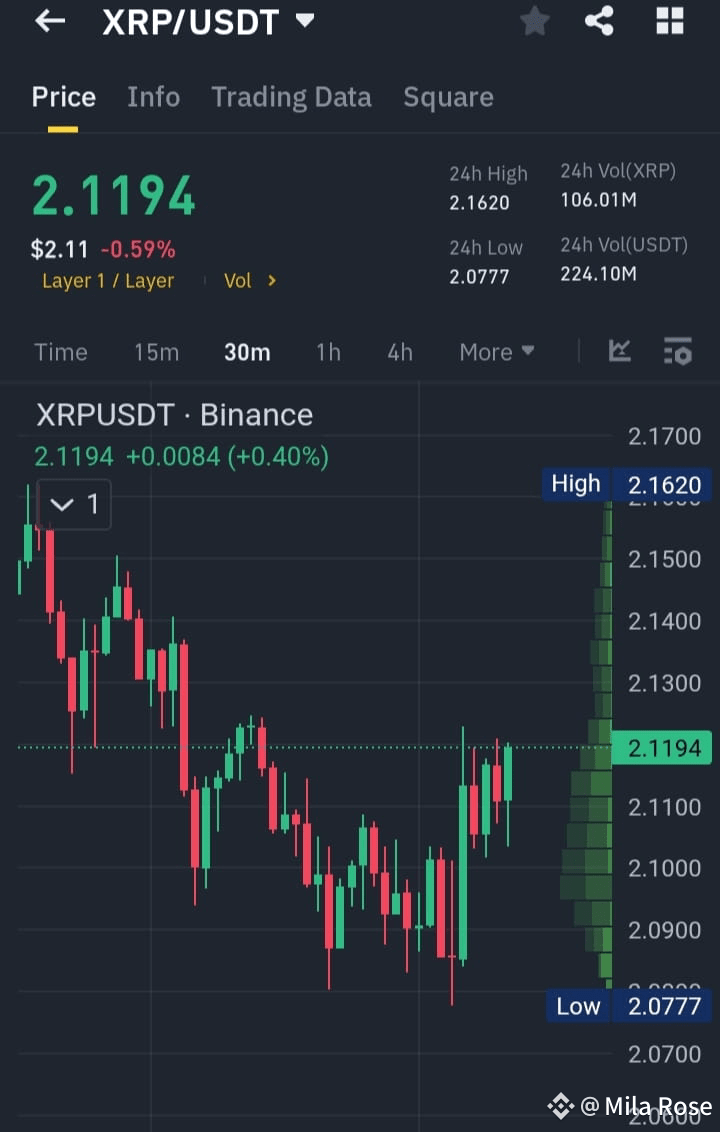The image size is (720, 1132).
Task: Open the indicator settings icon
Action: [678, 352]
